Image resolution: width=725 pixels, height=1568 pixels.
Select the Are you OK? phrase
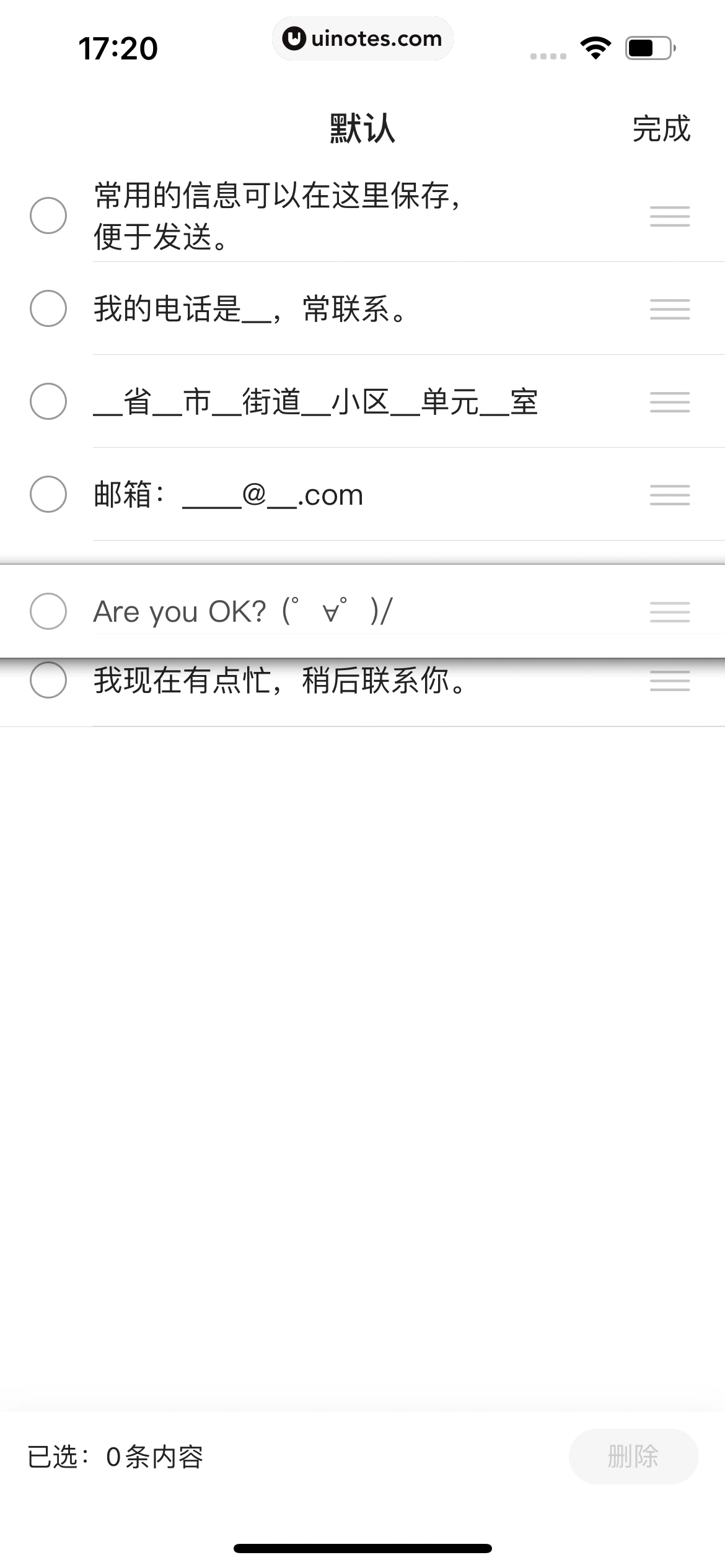click(48, 611)
